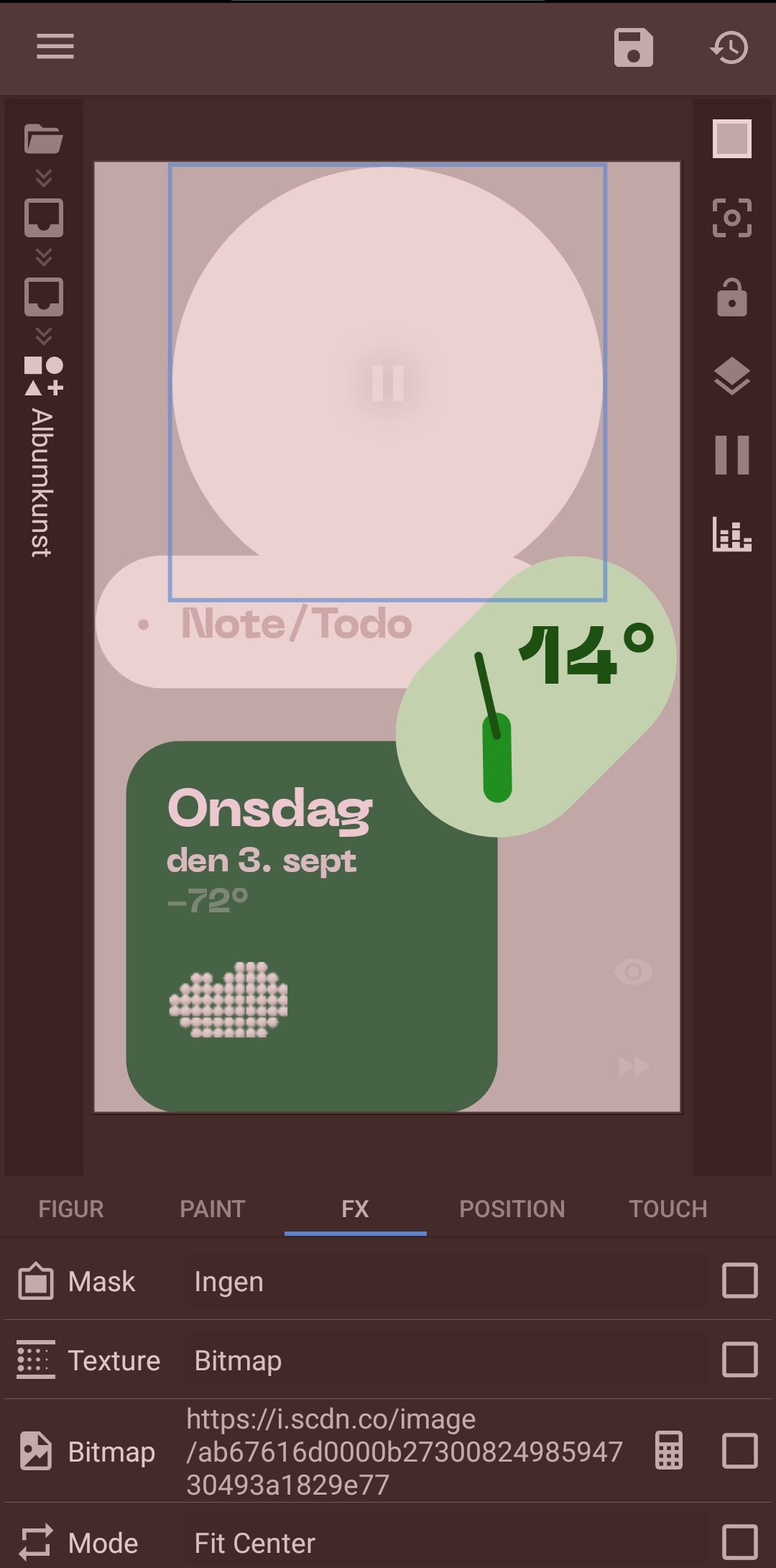Viewport: 776px width, 1568px height.
Task: Switch to the TOUCH tab
Action: click(668, 1209)
